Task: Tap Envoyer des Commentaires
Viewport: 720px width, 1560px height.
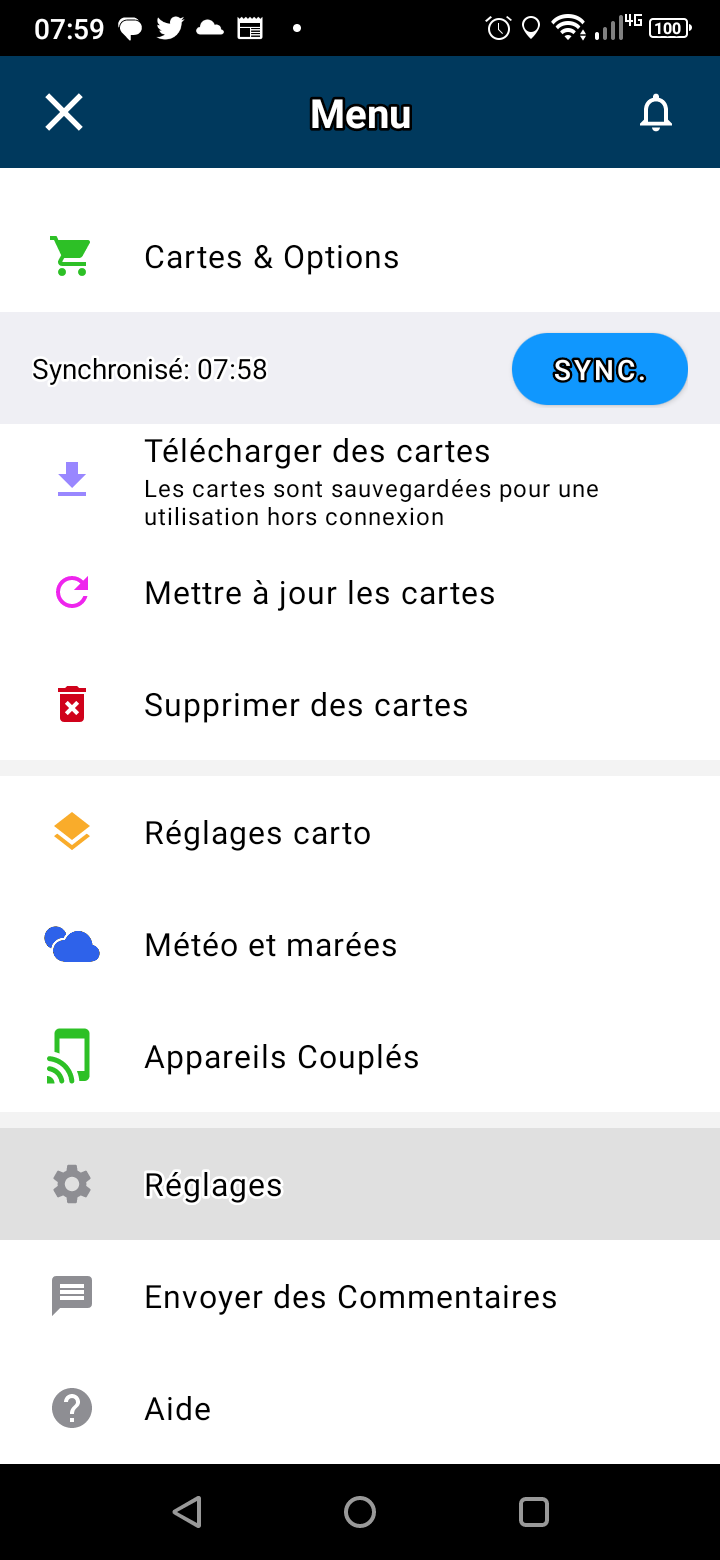Action: tap(360, 1297)
